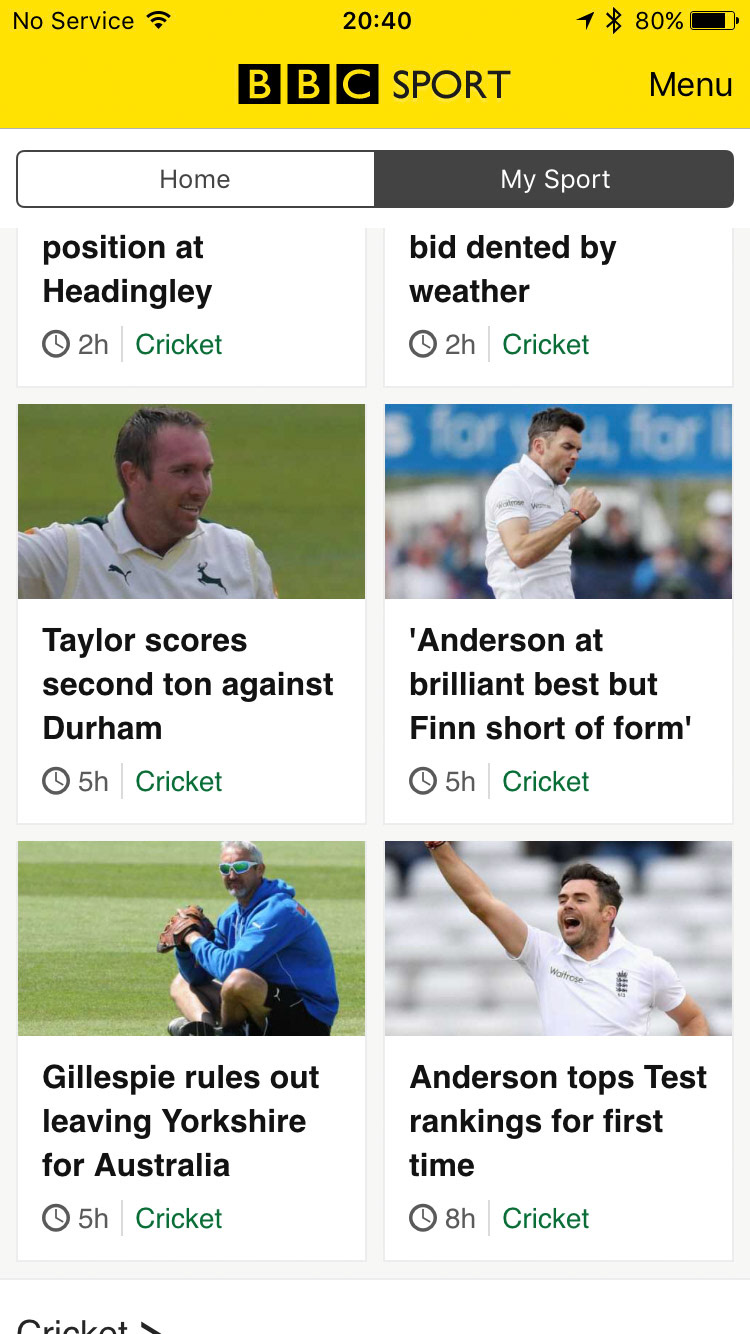Open the 'bid dented by weather' story

[x=512, y=270]
